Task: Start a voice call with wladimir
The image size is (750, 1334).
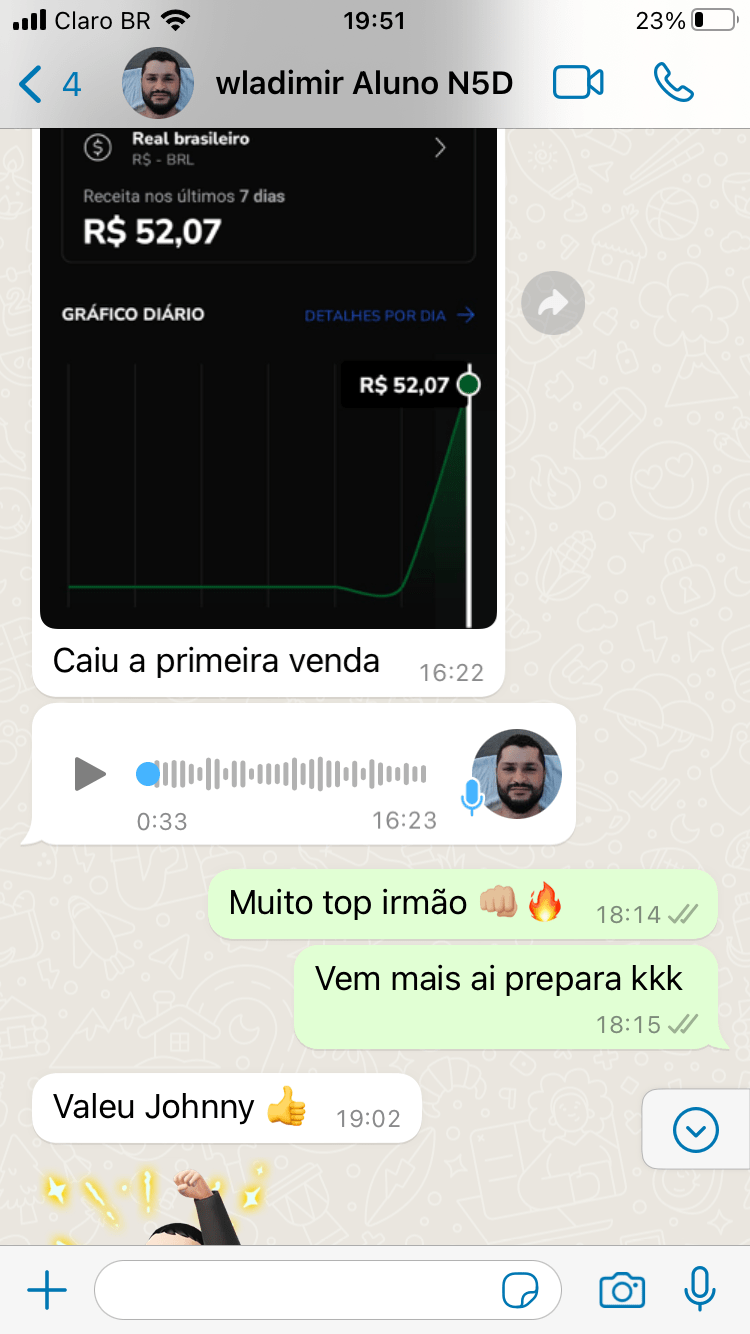Action: point(673,84)
